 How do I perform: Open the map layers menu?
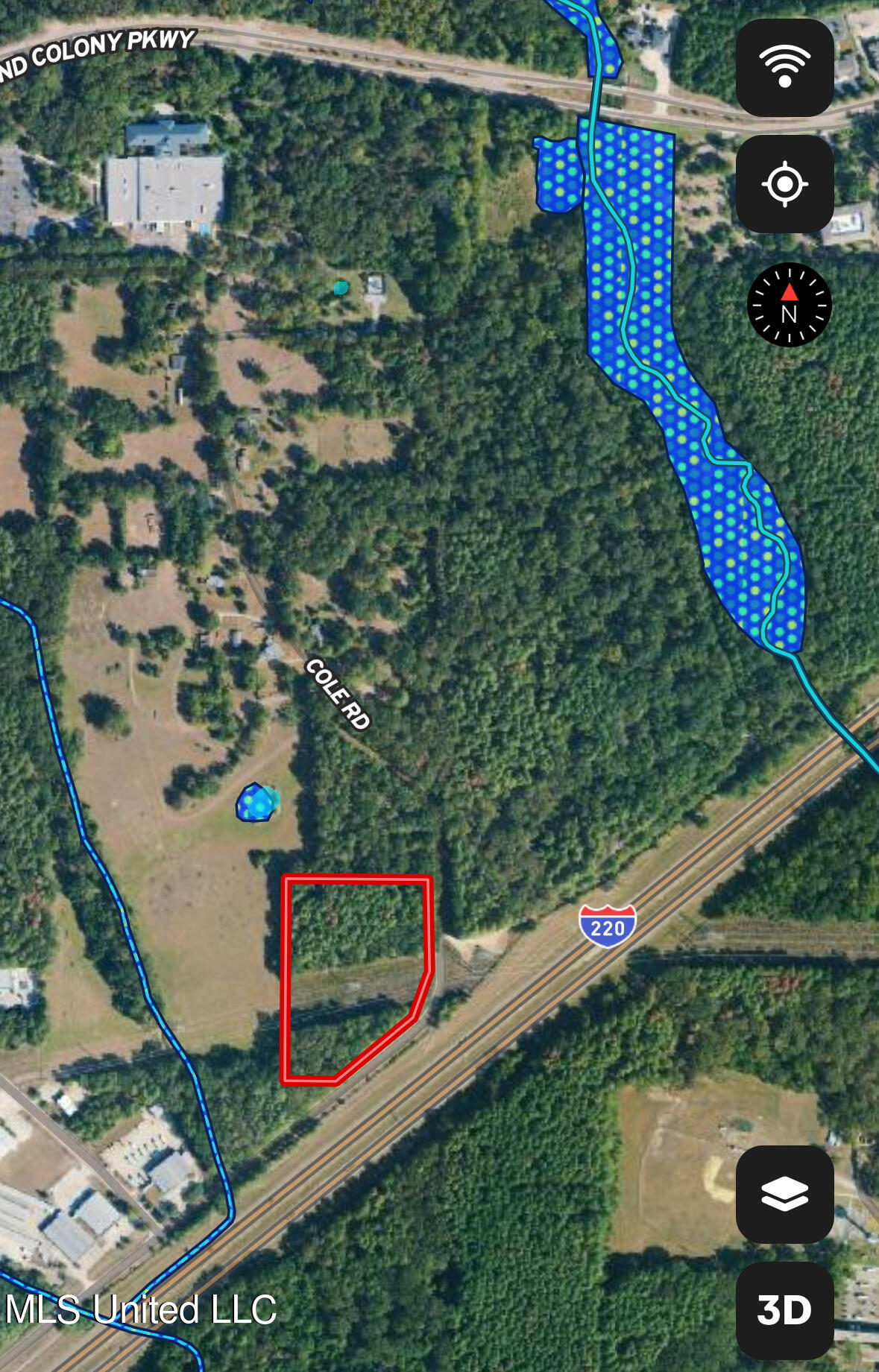coord(784,1195)
